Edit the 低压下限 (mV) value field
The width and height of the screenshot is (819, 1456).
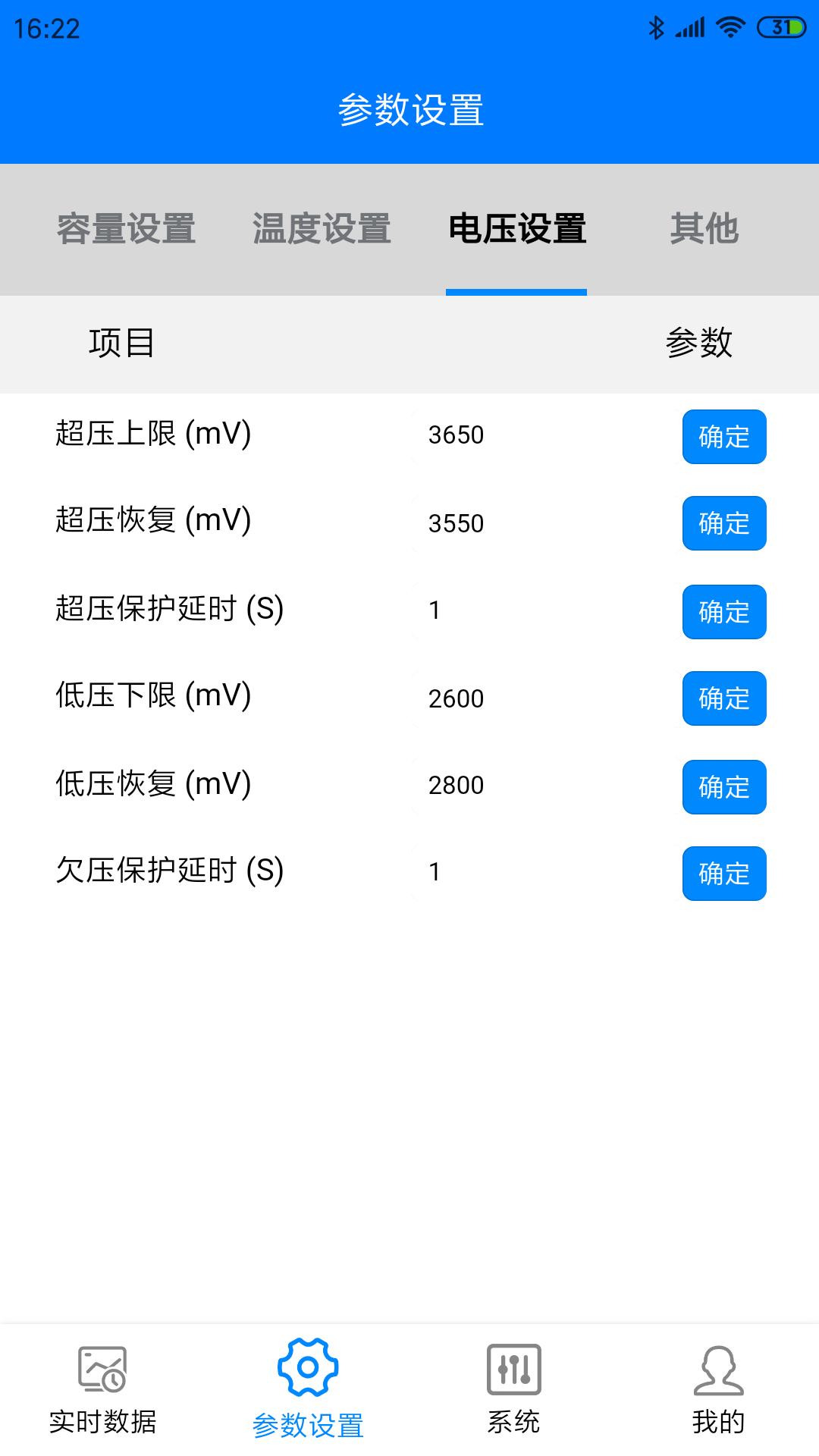[542, 698]
